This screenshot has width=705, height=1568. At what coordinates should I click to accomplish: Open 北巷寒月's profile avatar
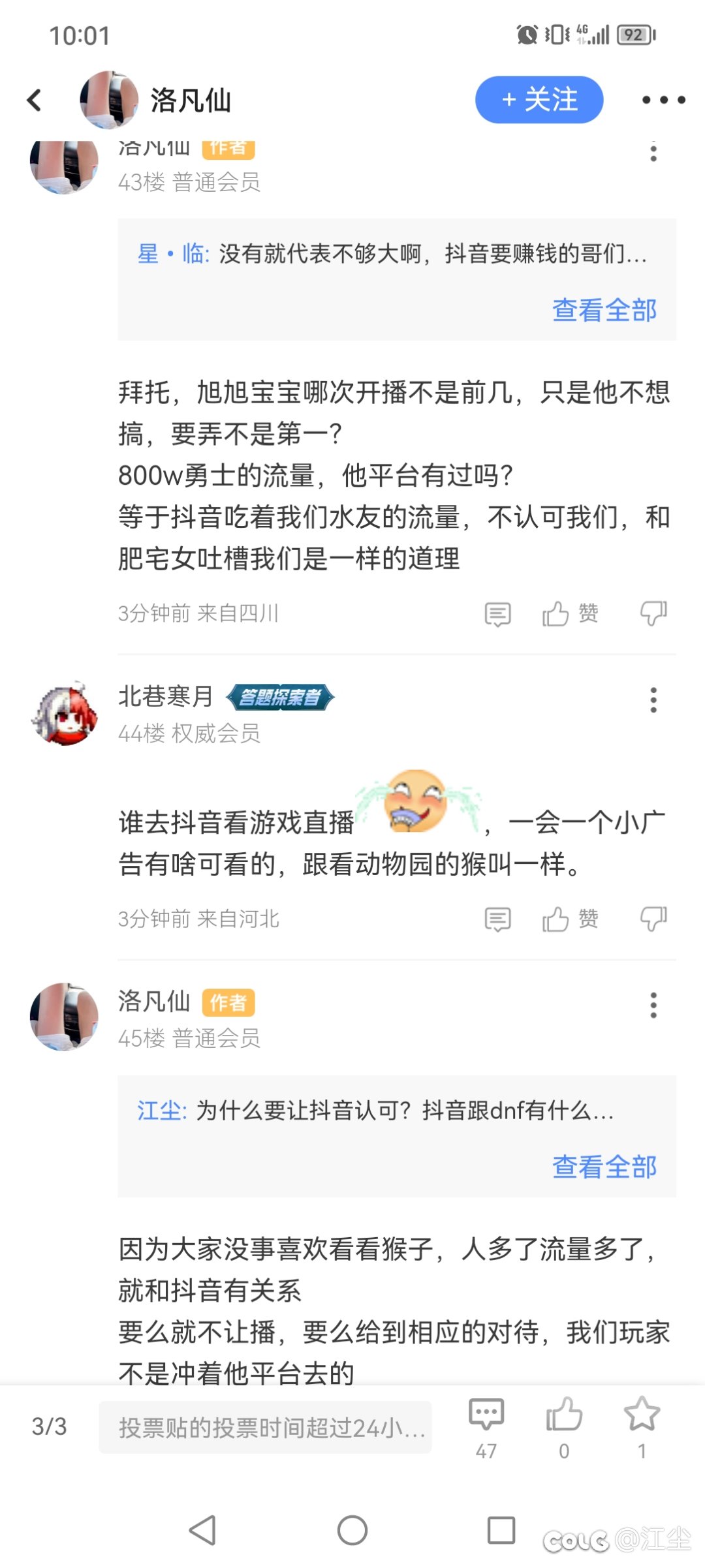pyautogui.click(x=64, y=713)
